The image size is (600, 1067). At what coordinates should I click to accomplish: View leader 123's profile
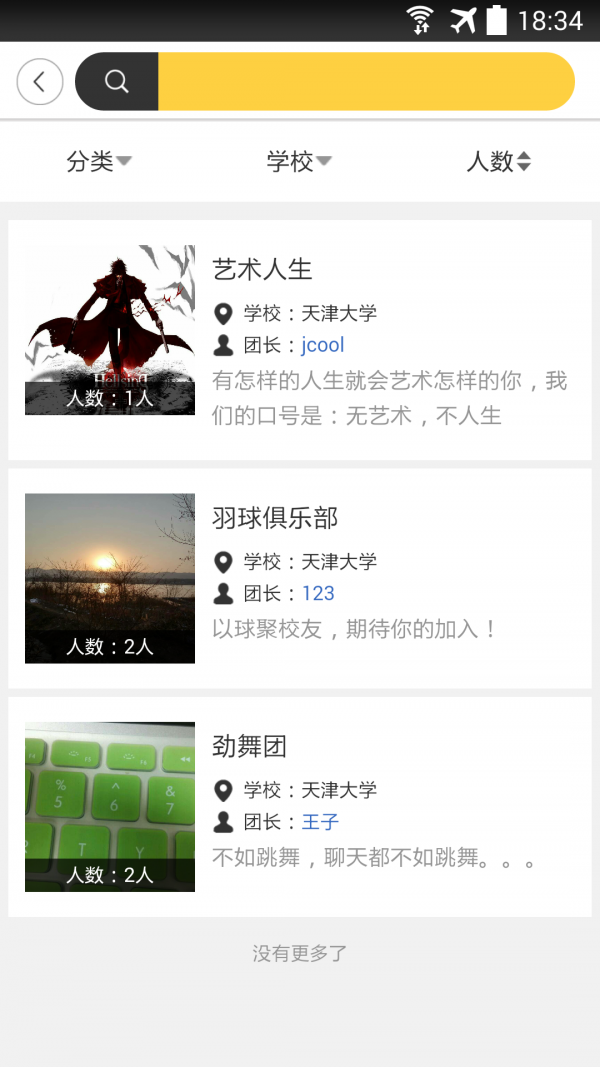(x=318, y=593)
